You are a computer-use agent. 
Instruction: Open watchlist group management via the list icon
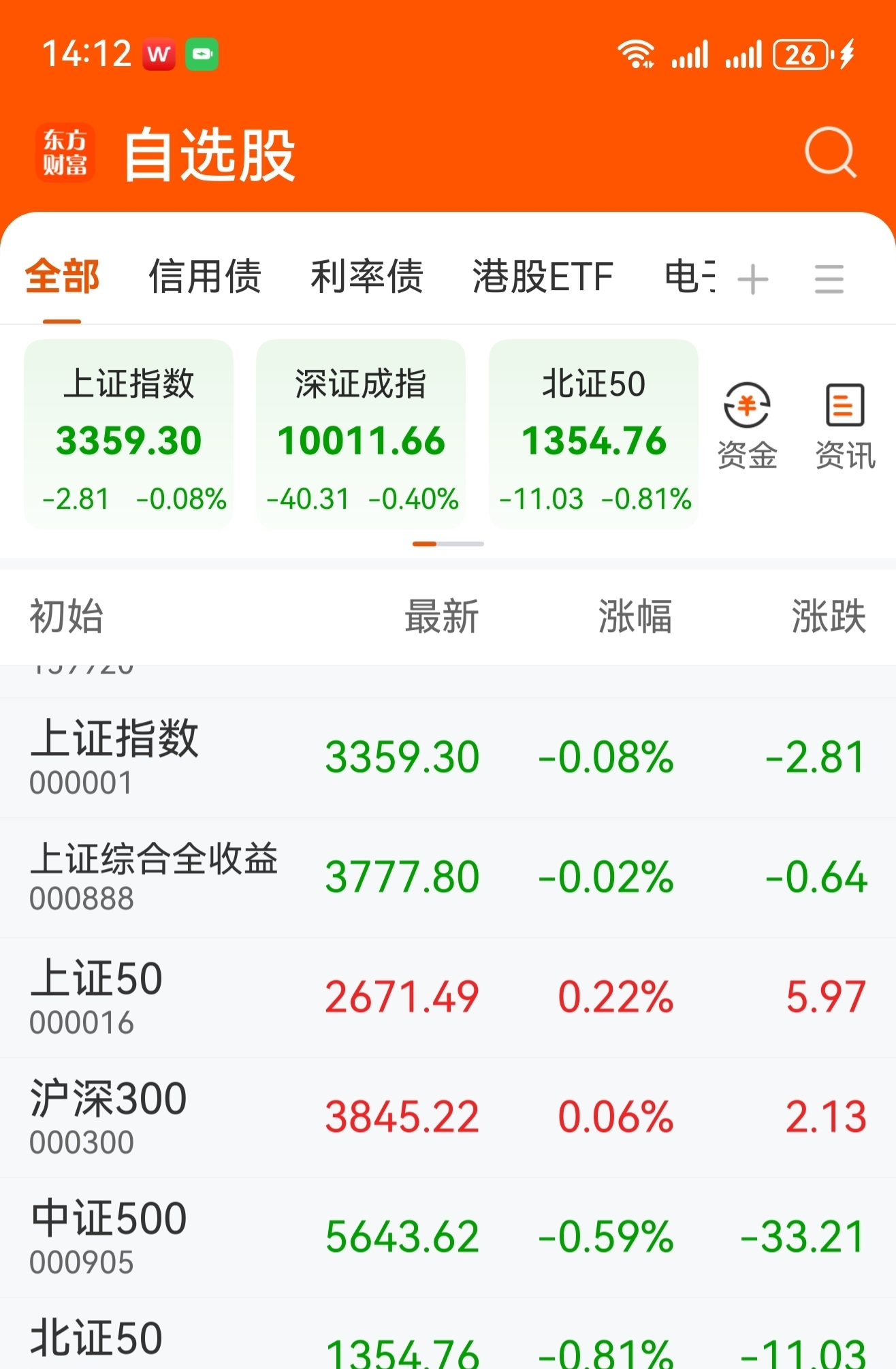pyautogui.click(x=828, y=279)
